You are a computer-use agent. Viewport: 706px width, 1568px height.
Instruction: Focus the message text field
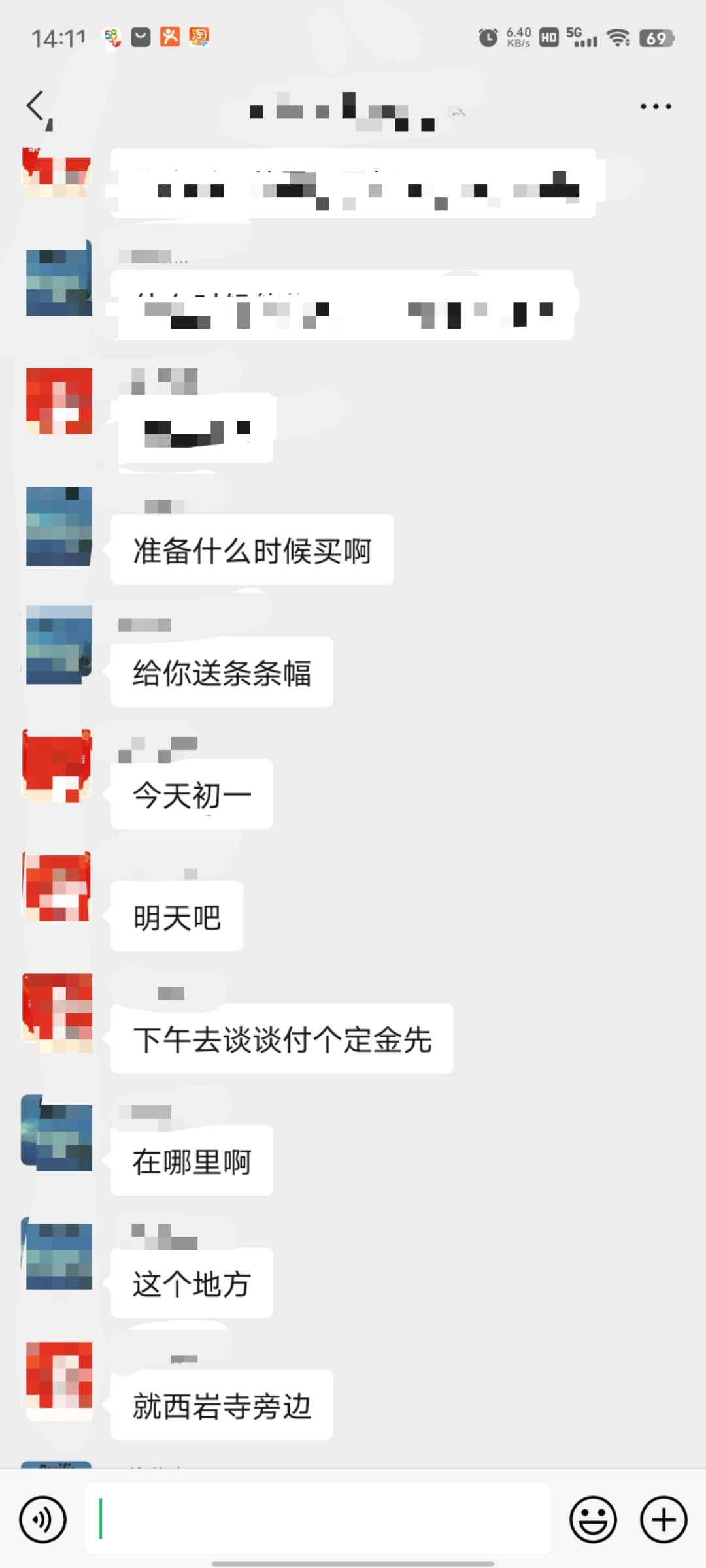[317, 1520]
